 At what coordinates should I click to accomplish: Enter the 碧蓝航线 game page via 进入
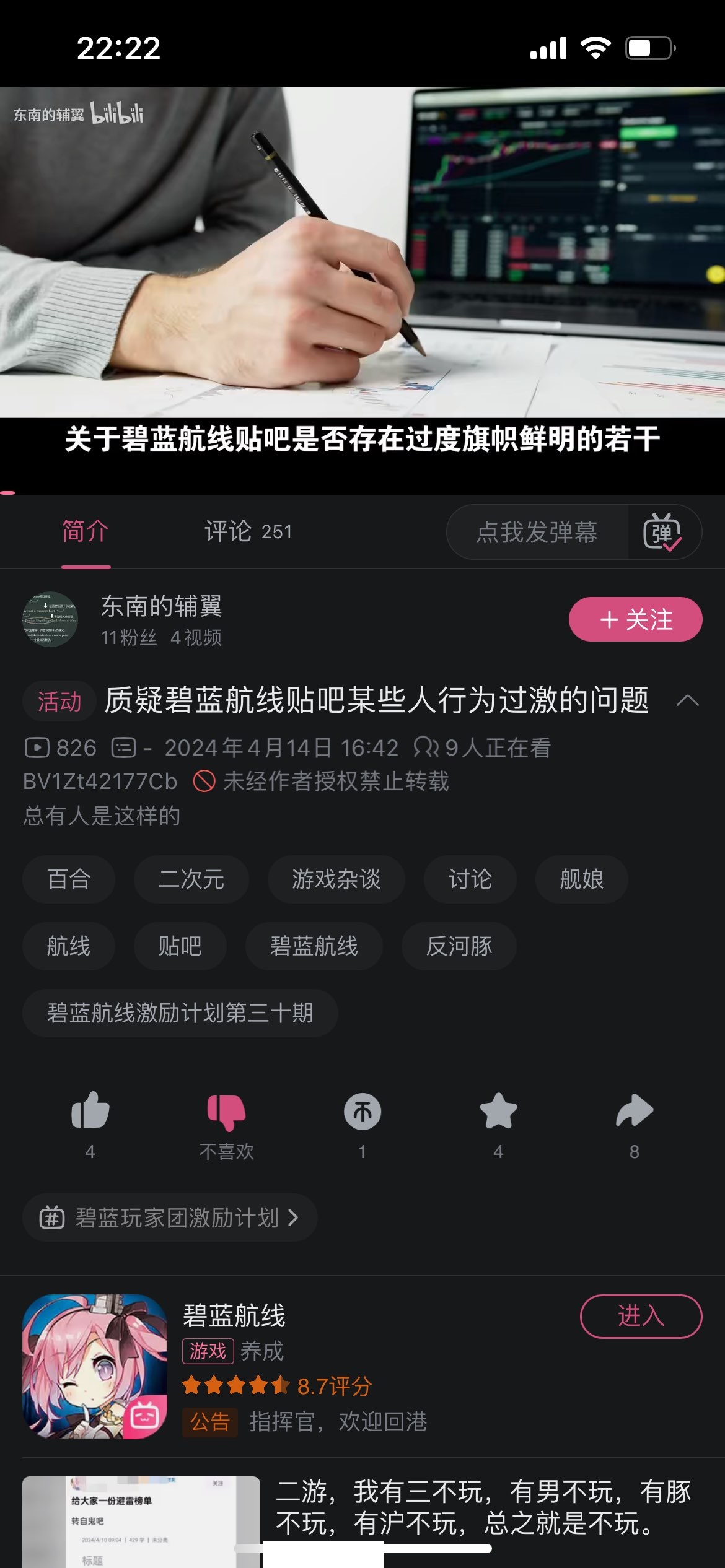[641, 1316]
